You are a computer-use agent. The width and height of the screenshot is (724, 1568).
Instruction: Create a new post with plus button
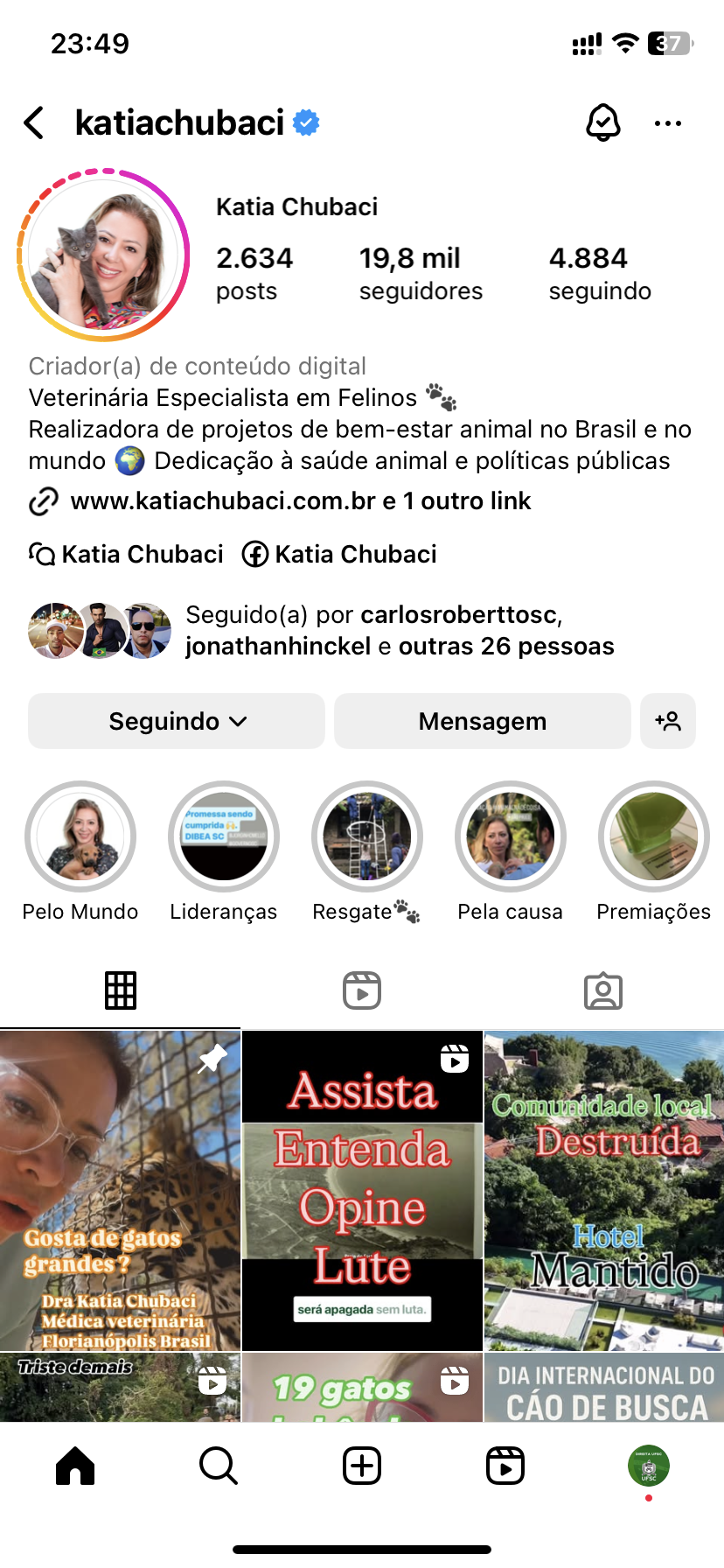[362, 1465]
